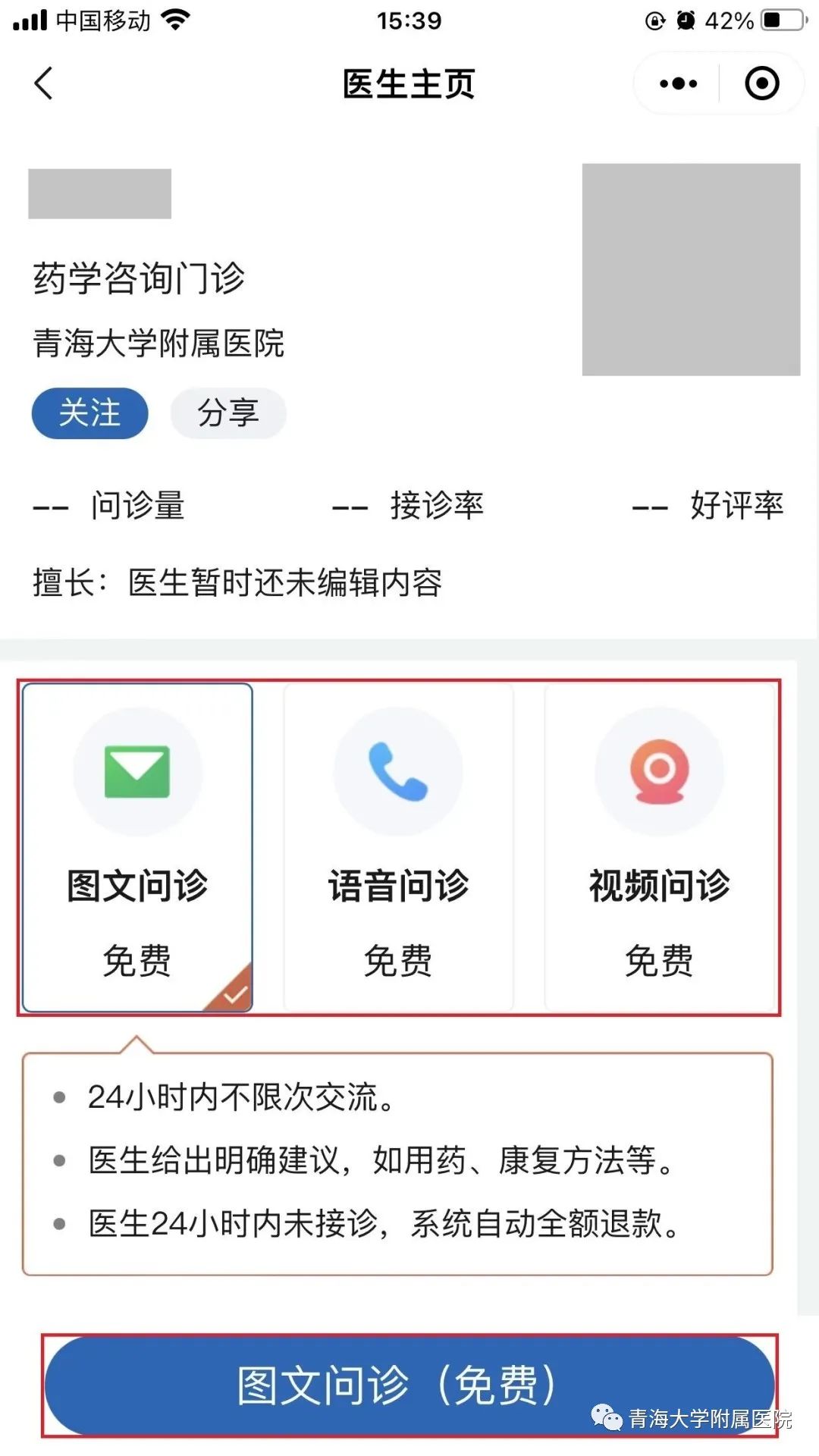
Task: Share this doctor page via 分享
Action: click(228, 413)
